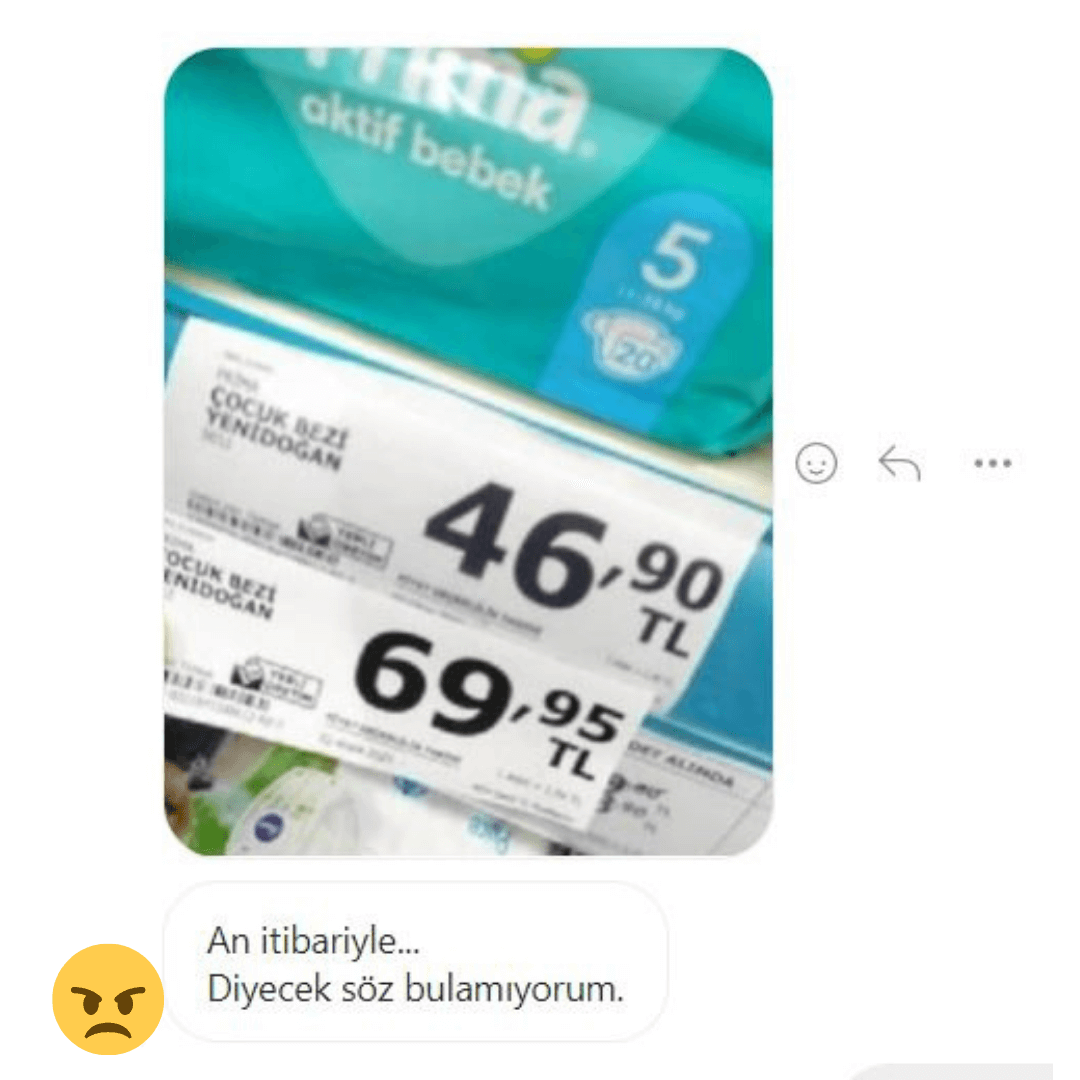Open the price tag photo in full view

point(468,450)
